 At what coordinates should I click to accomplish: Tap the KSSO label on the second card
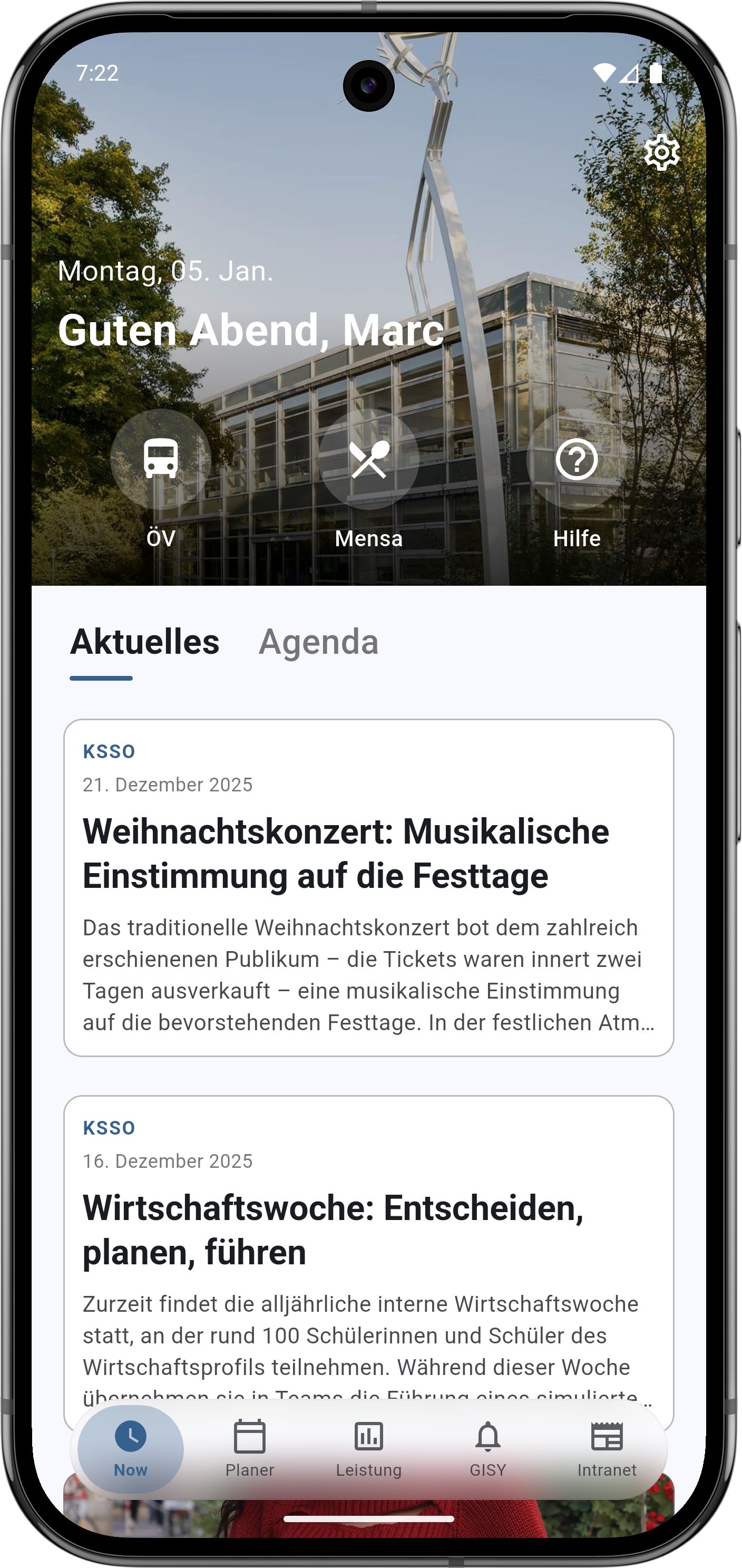(108, 1127)
